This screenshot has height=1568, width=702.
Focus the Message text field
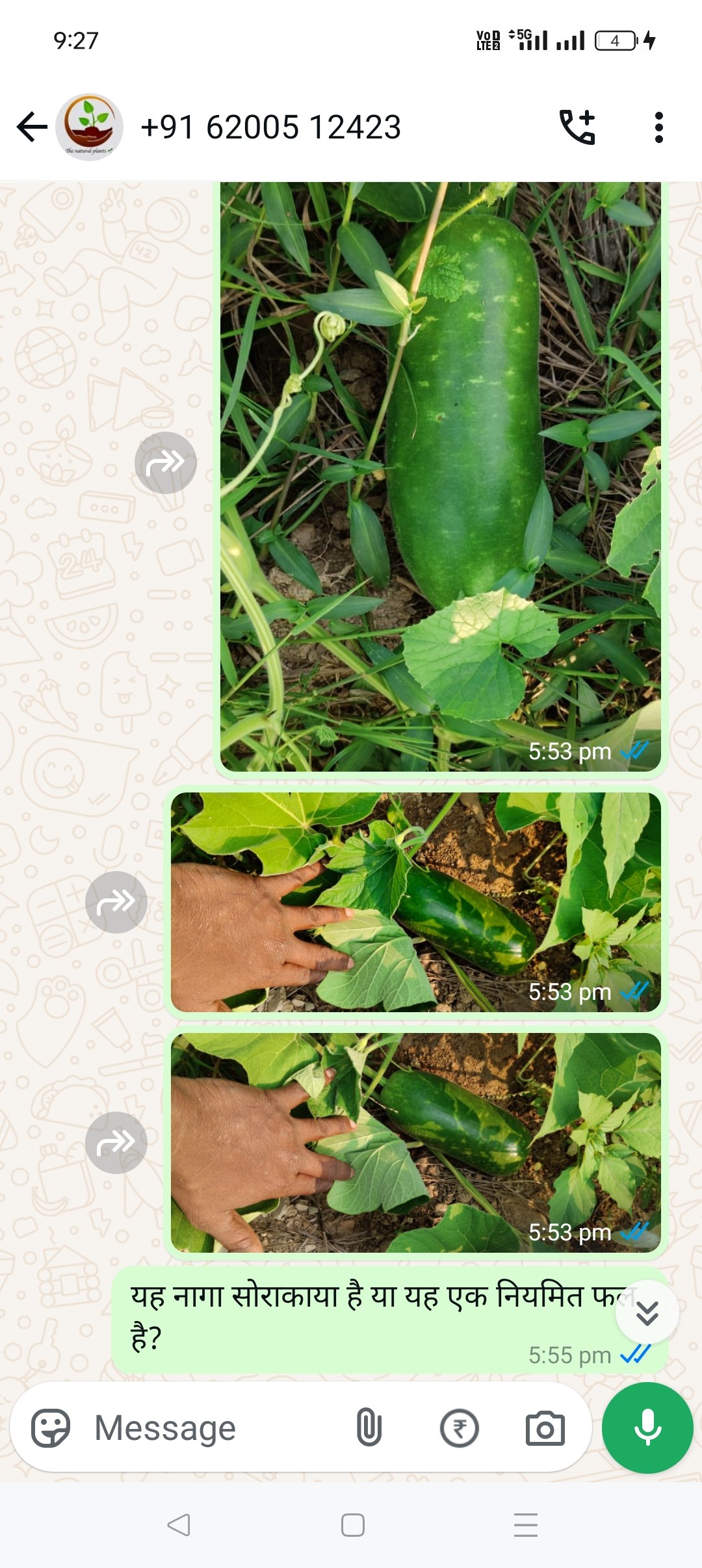pos(214,1428)
